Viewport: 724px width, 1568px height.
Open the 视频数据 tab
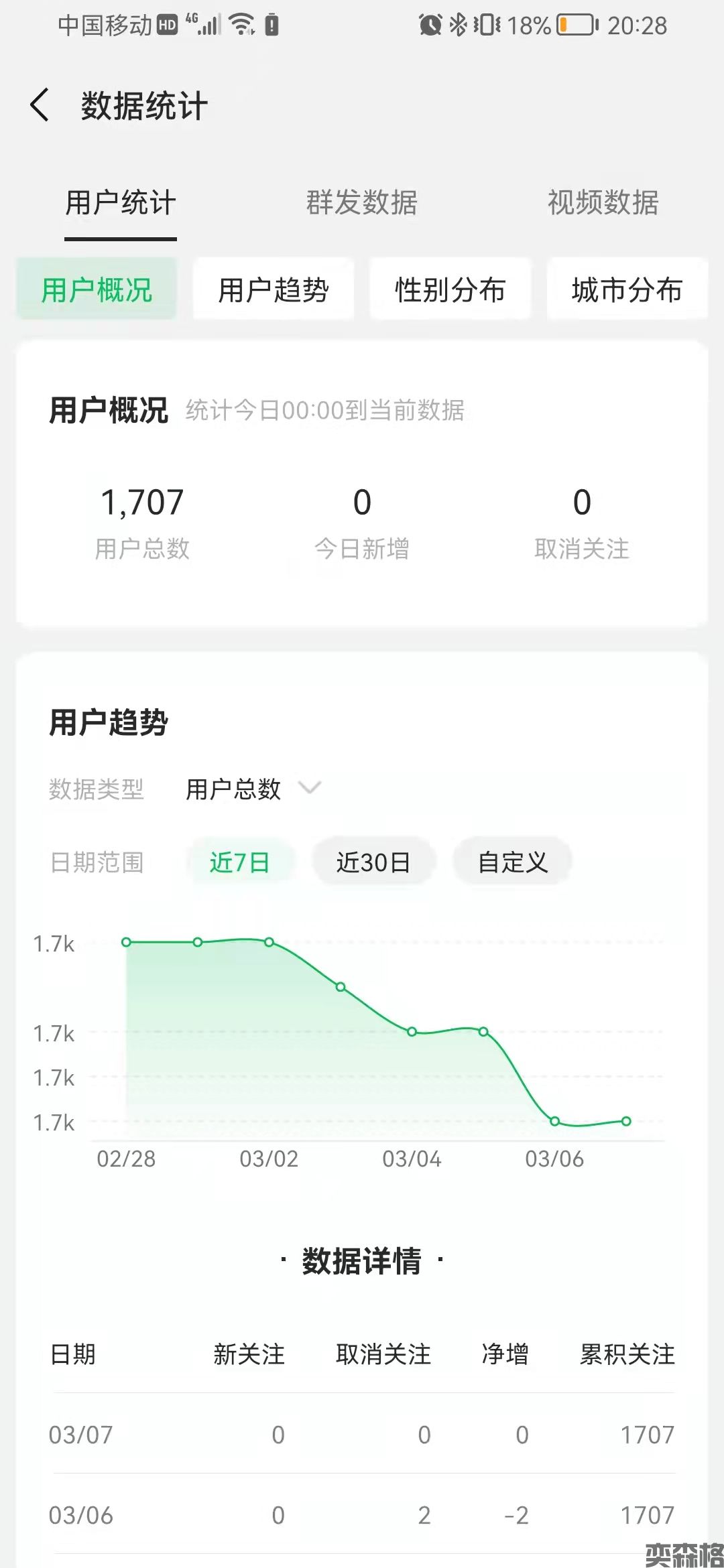tap(603, 203)
